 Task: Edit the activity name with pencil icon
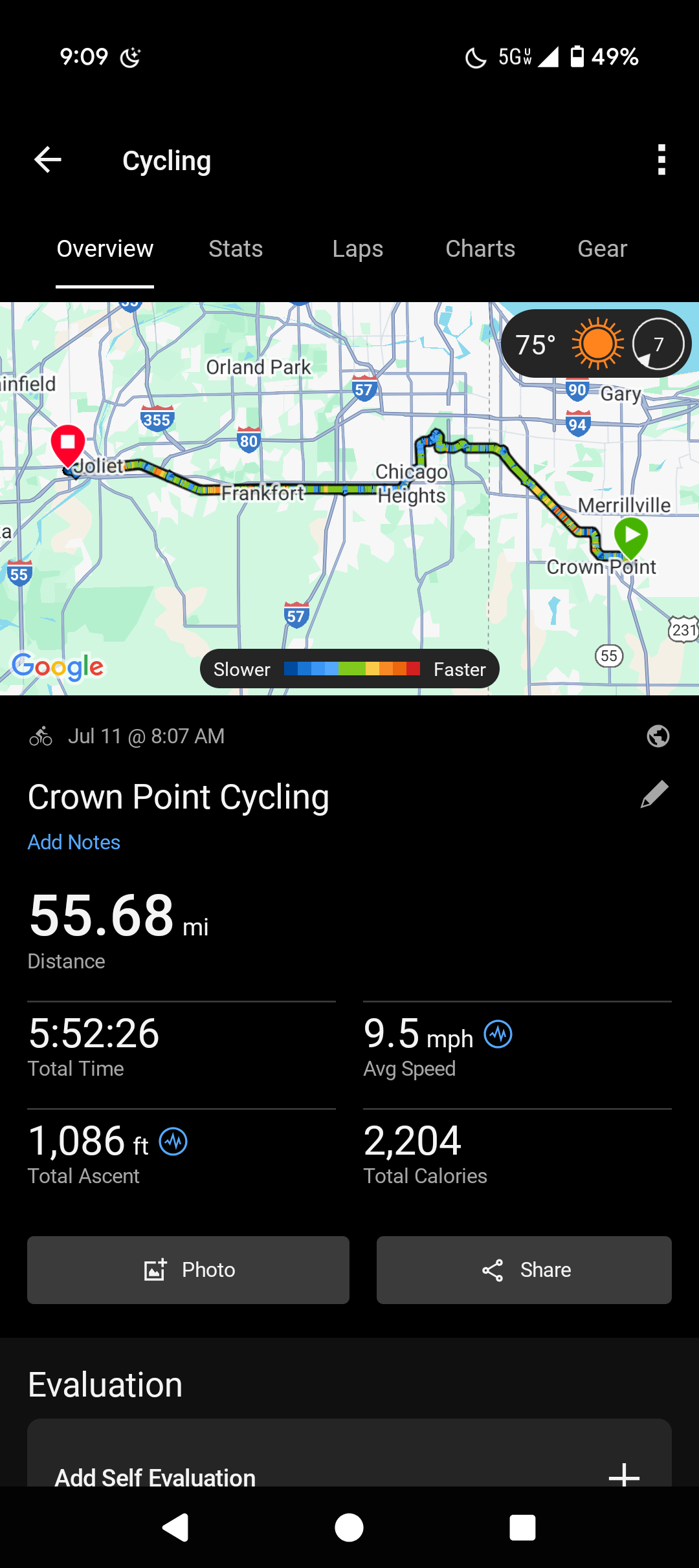[x=654, y=794]
